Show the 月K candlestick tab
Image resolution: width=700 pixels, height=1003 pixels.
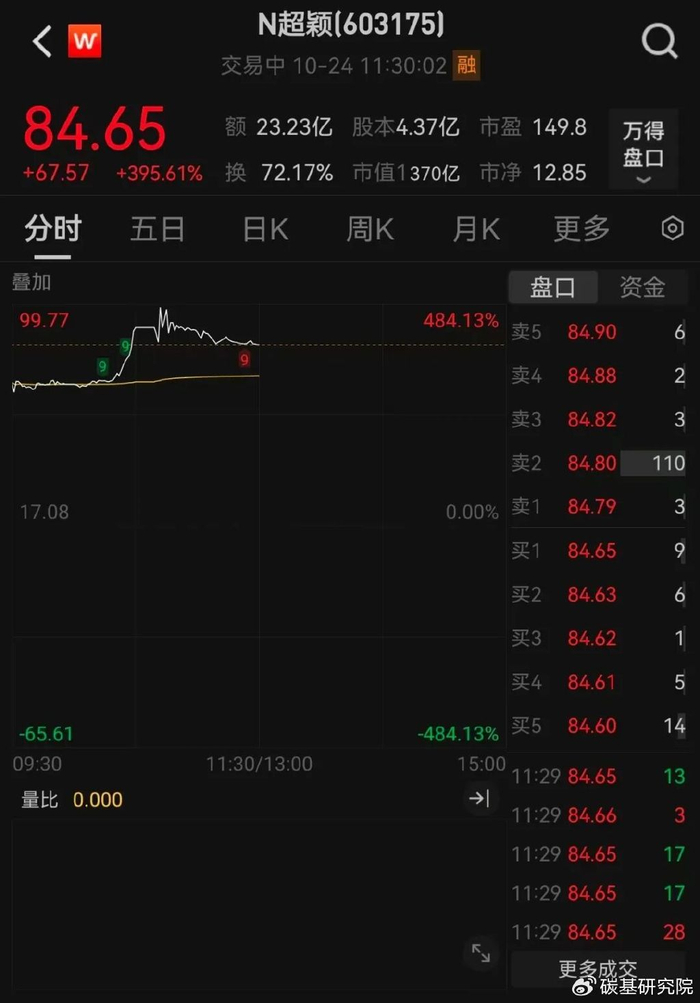(476, 229)
